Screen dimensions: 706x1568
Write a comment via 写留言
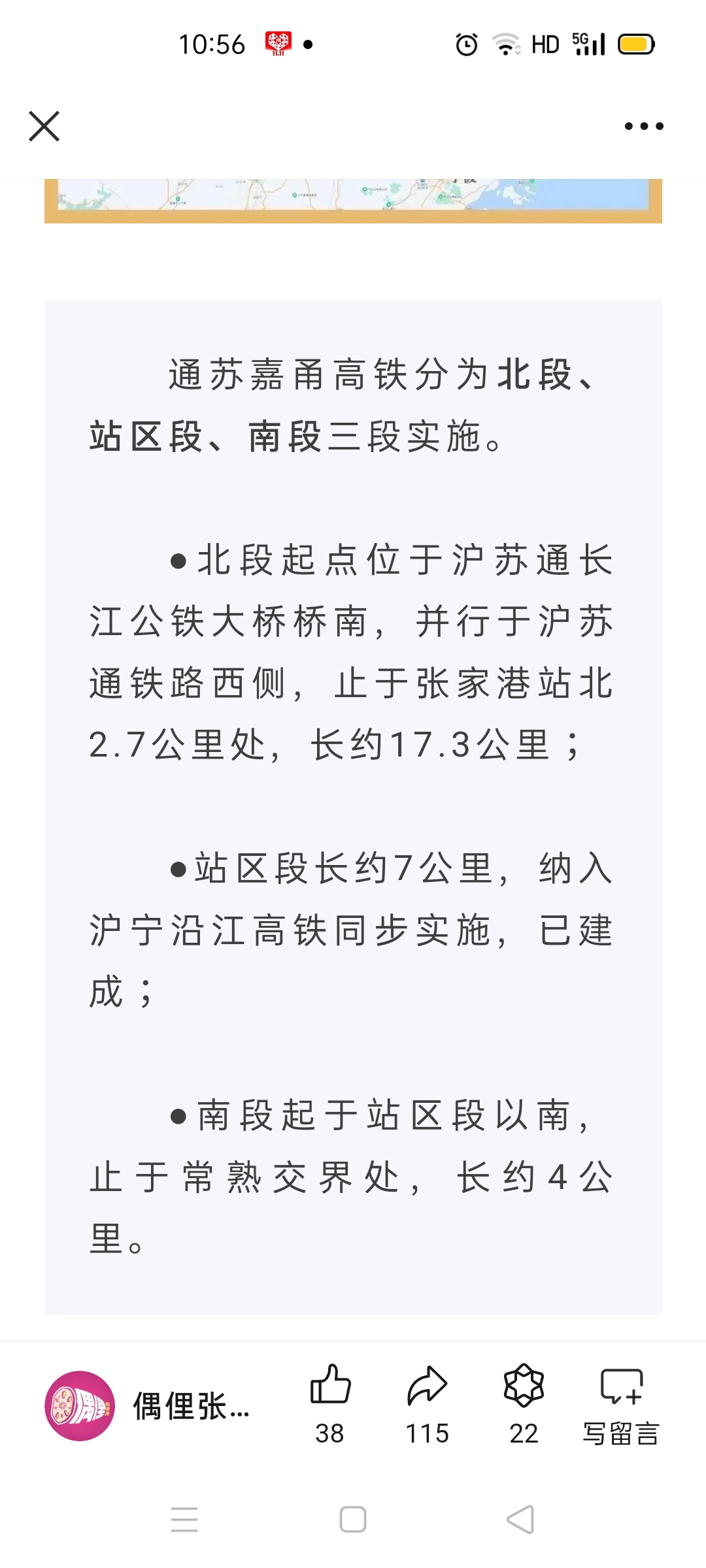(621, 1405)
